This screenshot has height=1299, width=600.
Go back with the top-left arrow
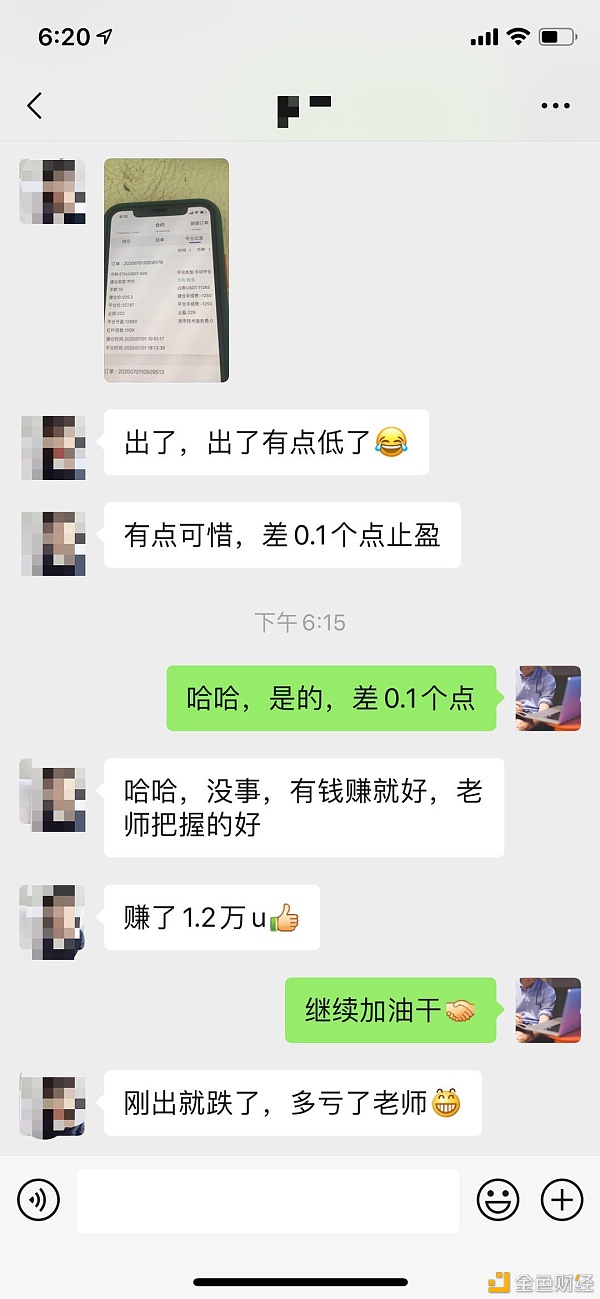(x=35, y=105)
